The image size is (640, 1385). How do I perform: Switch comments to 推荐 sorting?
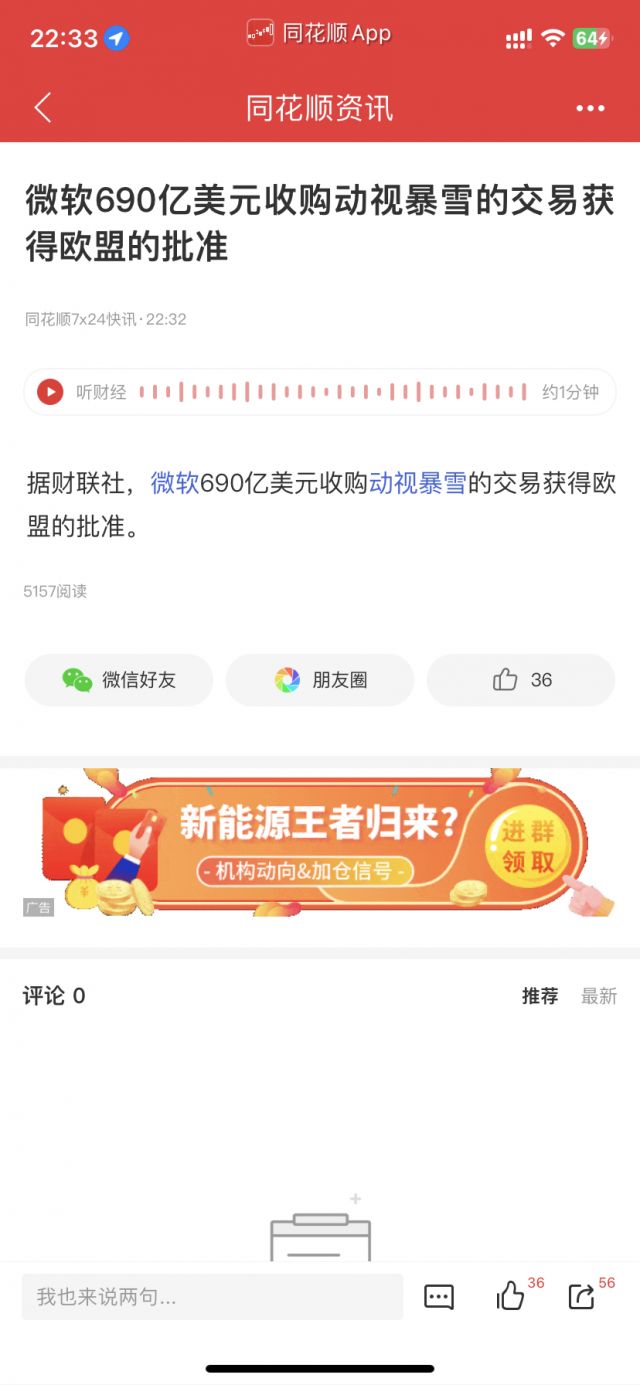click(x=540, y=996)
